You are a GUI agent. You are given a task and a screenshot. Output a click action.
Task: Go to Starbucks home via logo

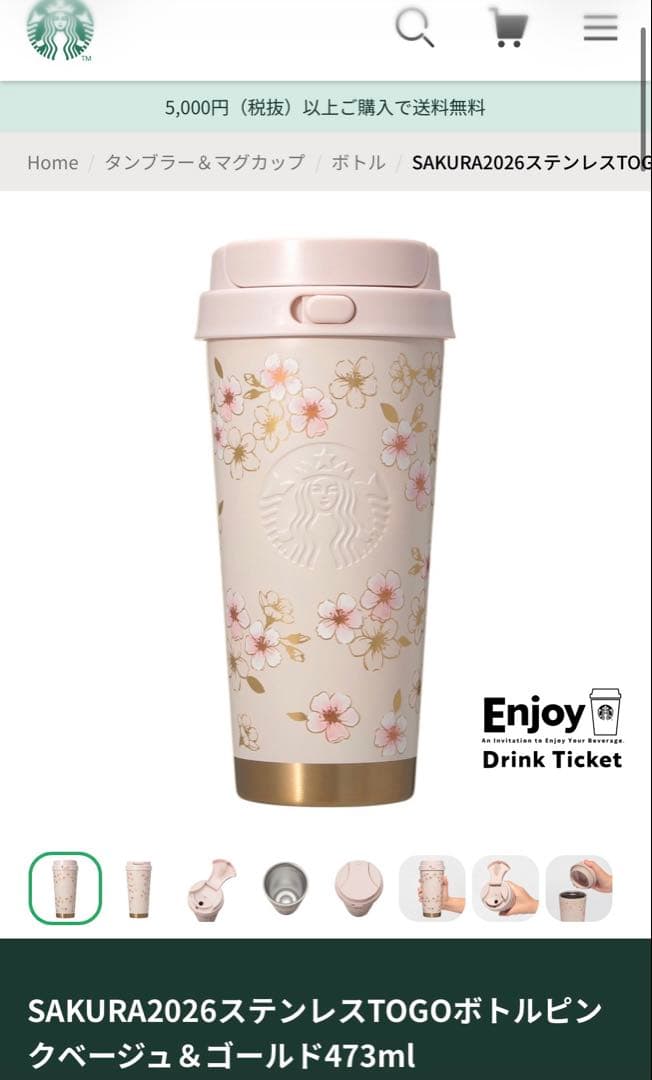60,29
